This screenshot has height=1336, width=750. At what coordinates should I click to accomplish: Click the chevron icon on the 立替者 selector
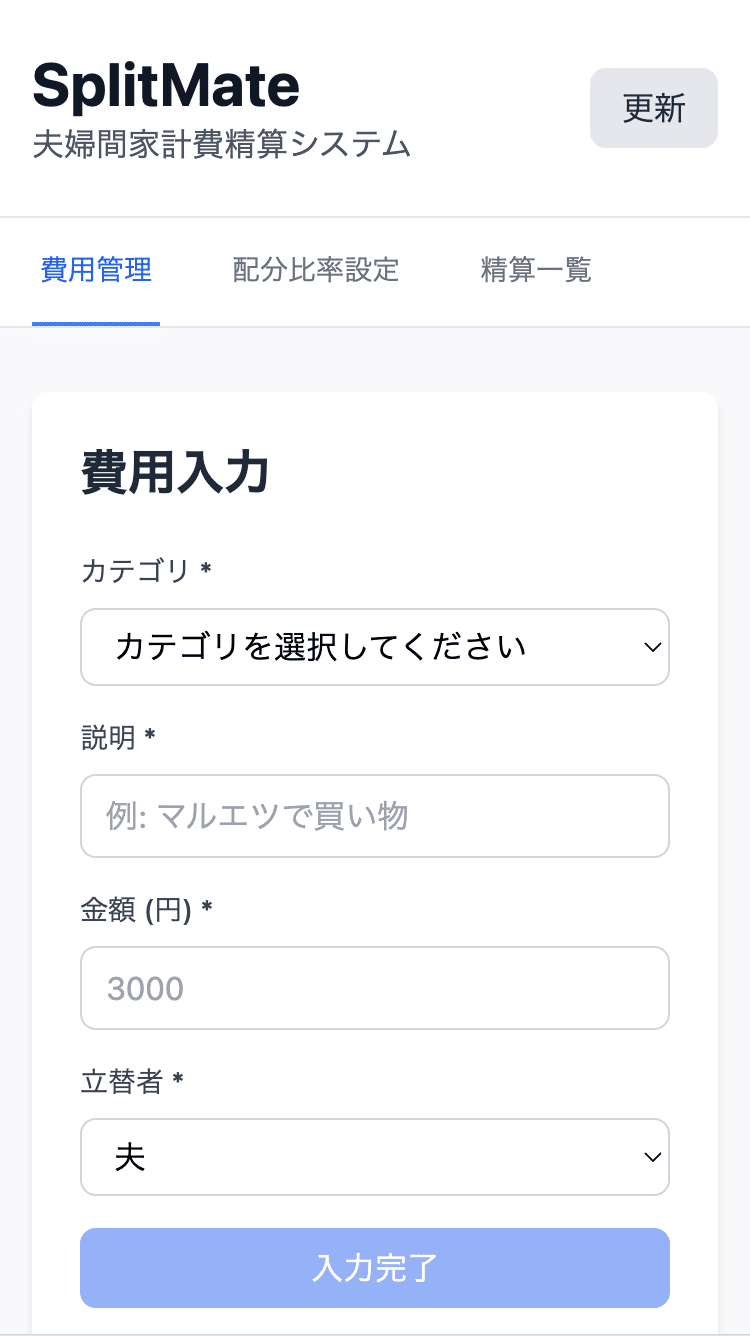652,1157
